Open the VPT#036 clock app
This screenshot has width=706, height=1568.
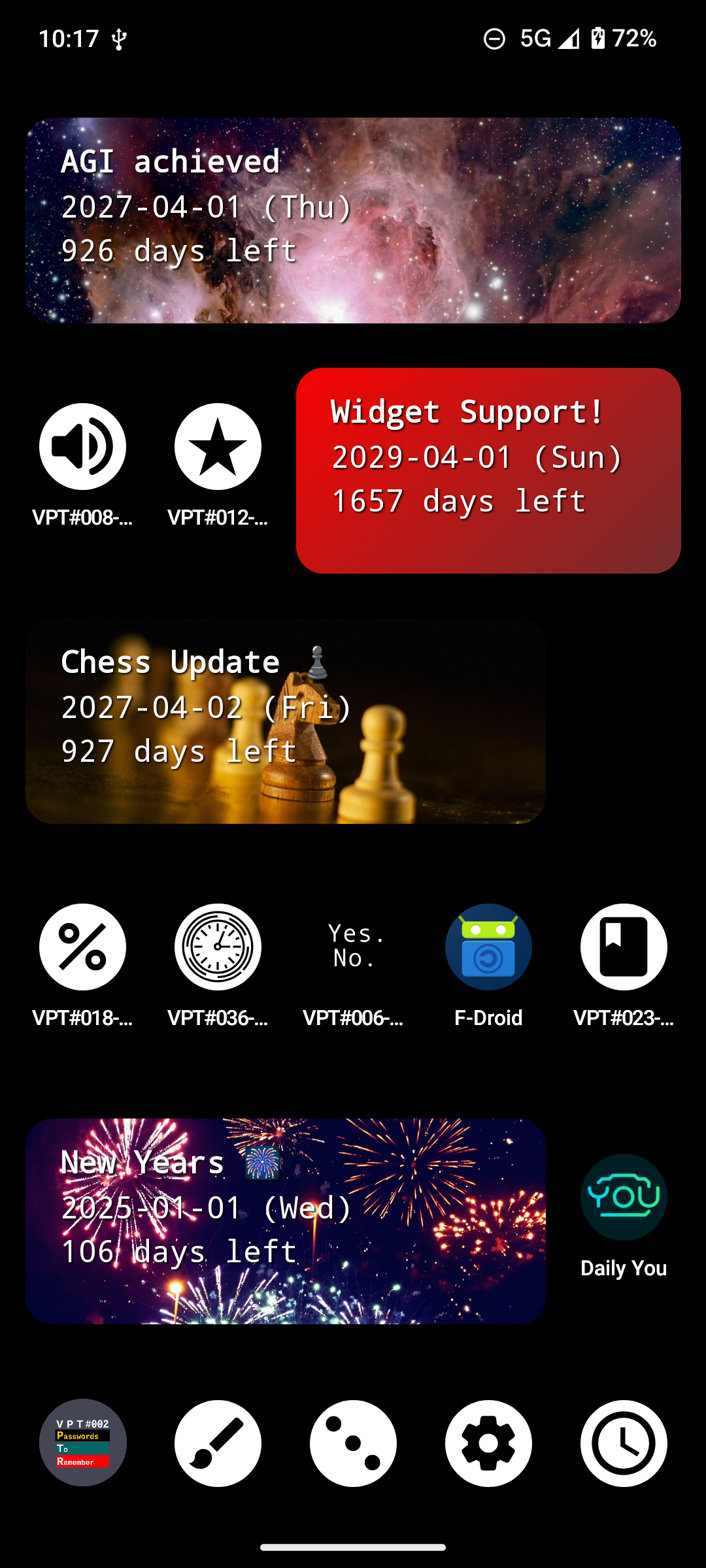point(218,947)
